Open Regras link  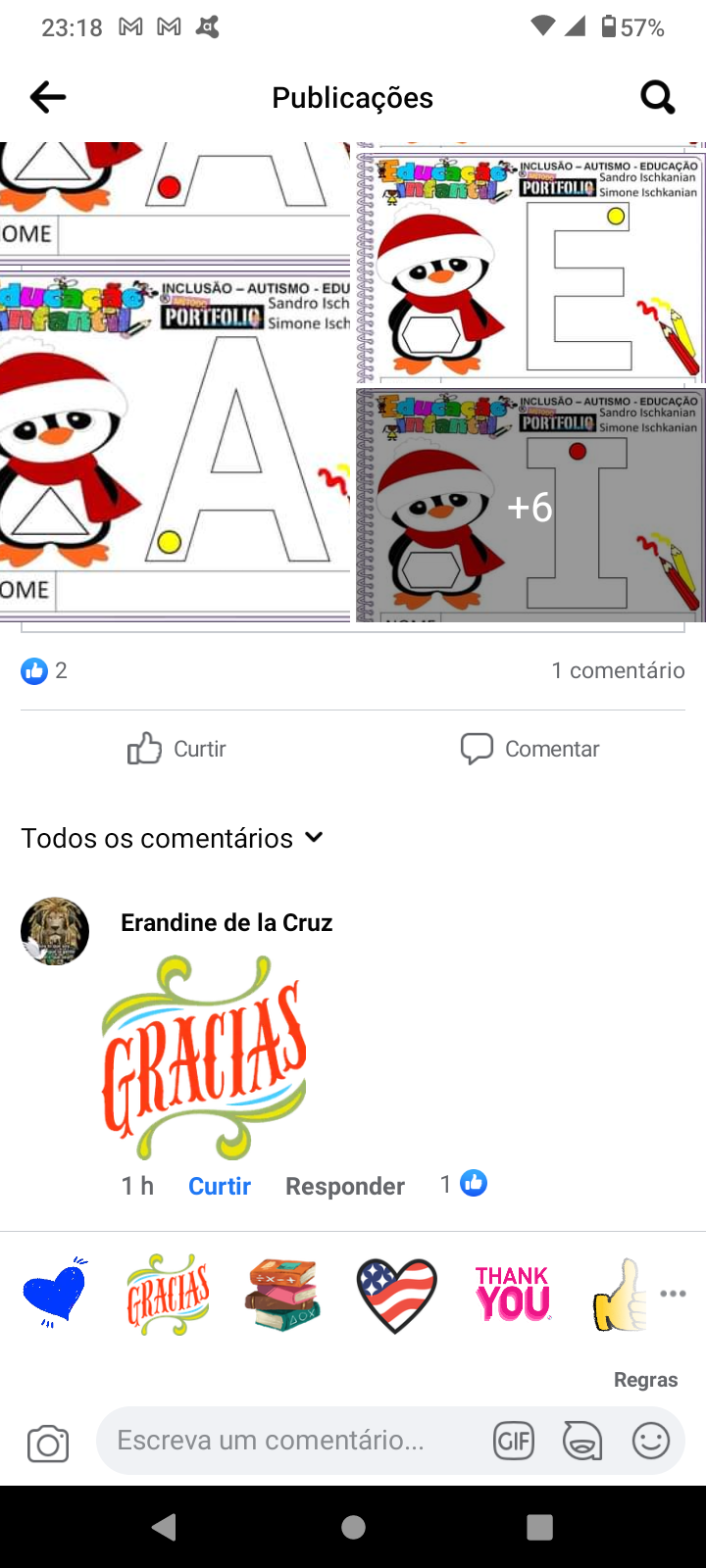tap(645, 1379)
